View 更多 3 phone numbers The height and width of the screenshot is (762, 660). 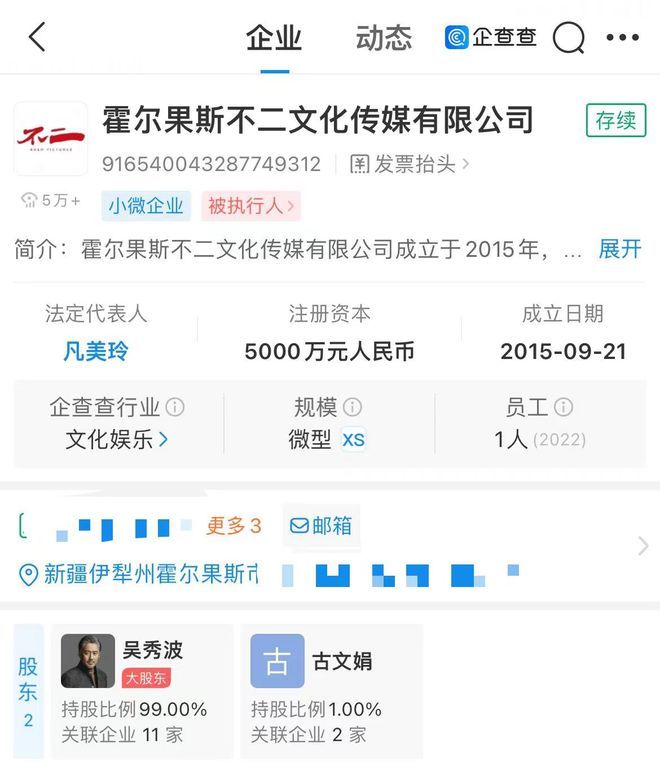pos(233,526)
